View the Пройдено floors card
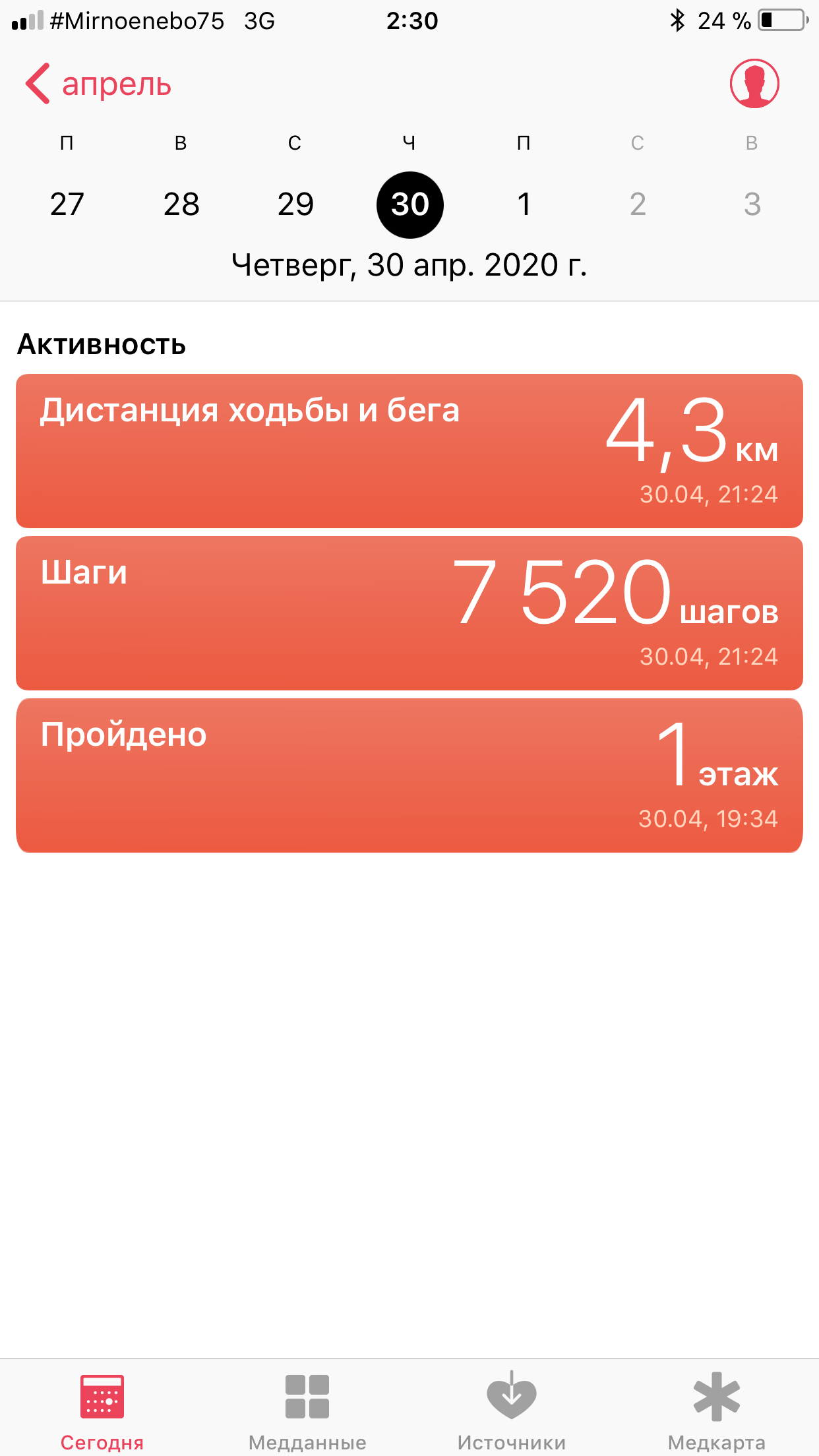Viewport: 819px width, 1456px height. (409, 775)
